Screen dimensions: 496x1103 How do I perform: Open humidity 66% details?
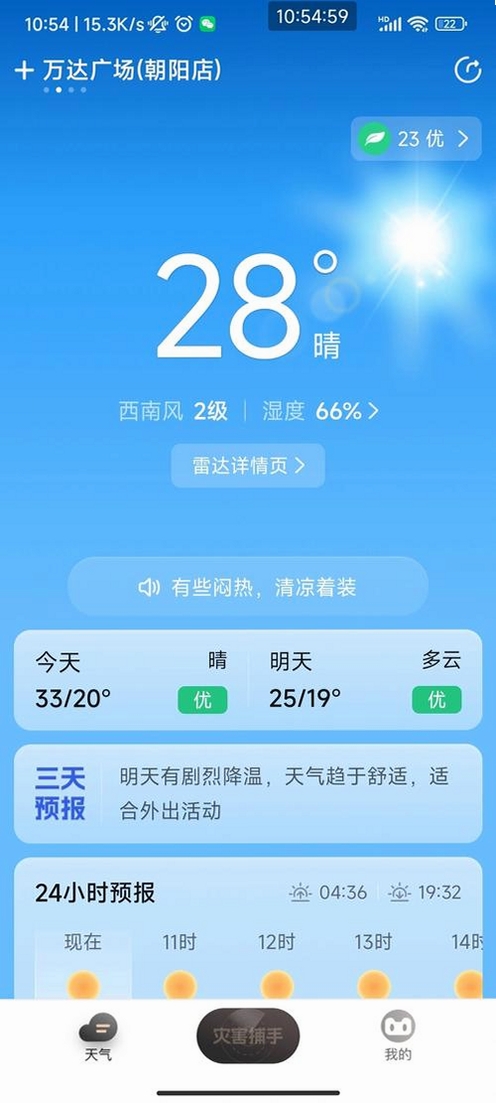coord(321,412)
